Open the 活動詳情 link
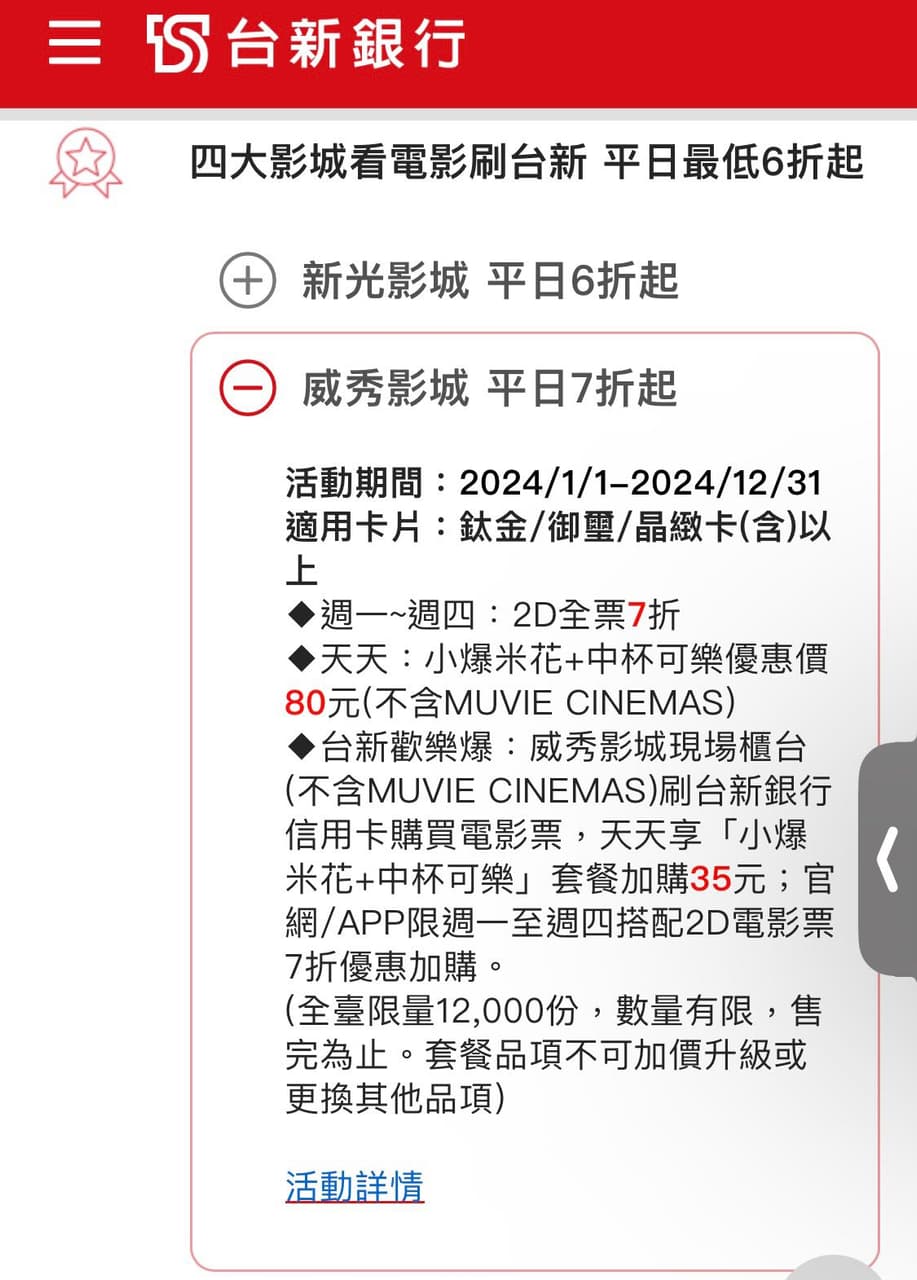917x1280 pixels. tap(352, 1188)
